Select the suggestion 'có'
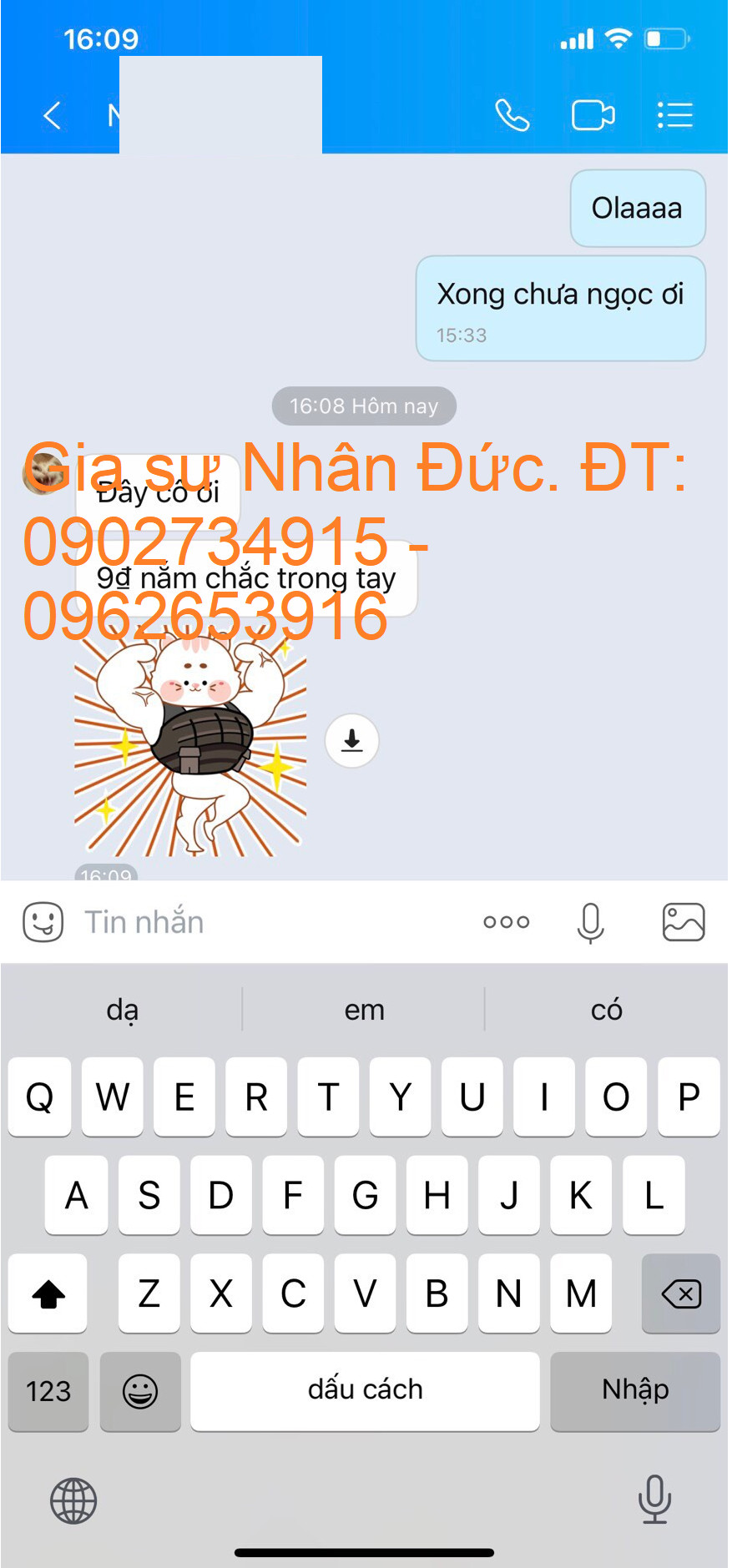Viewport: 732px width, 1568px height. [x=607, y=1009]
